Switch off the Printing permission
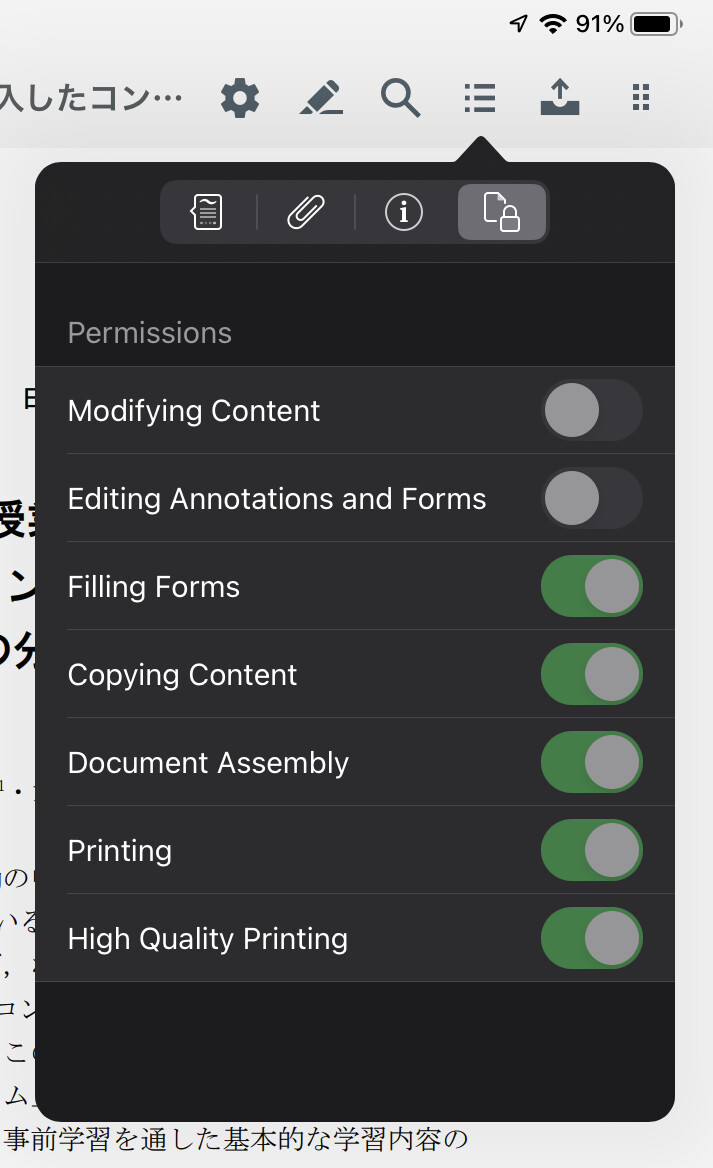Screen dimensions: 713x1168 592,850
